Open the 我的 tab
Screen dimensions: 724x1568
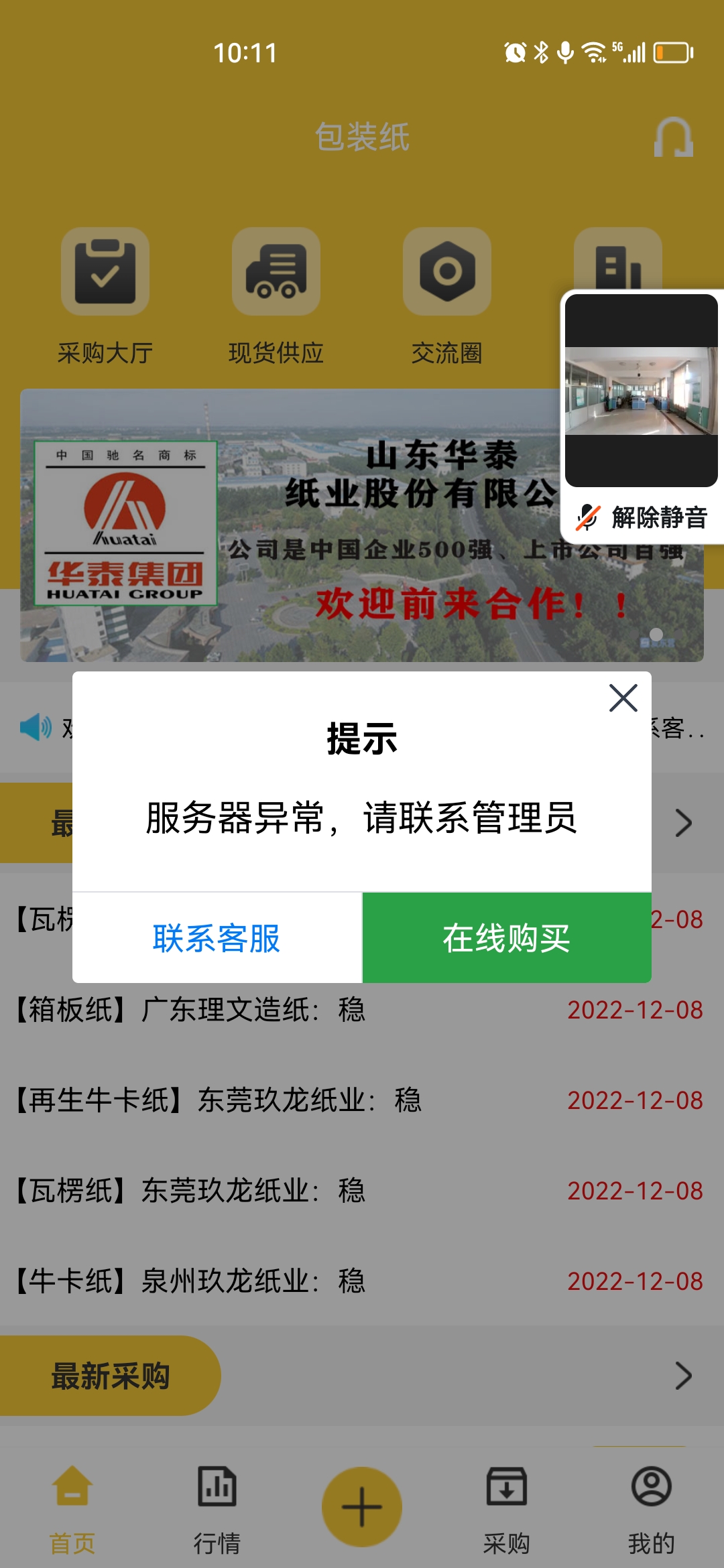[651, 1508]
